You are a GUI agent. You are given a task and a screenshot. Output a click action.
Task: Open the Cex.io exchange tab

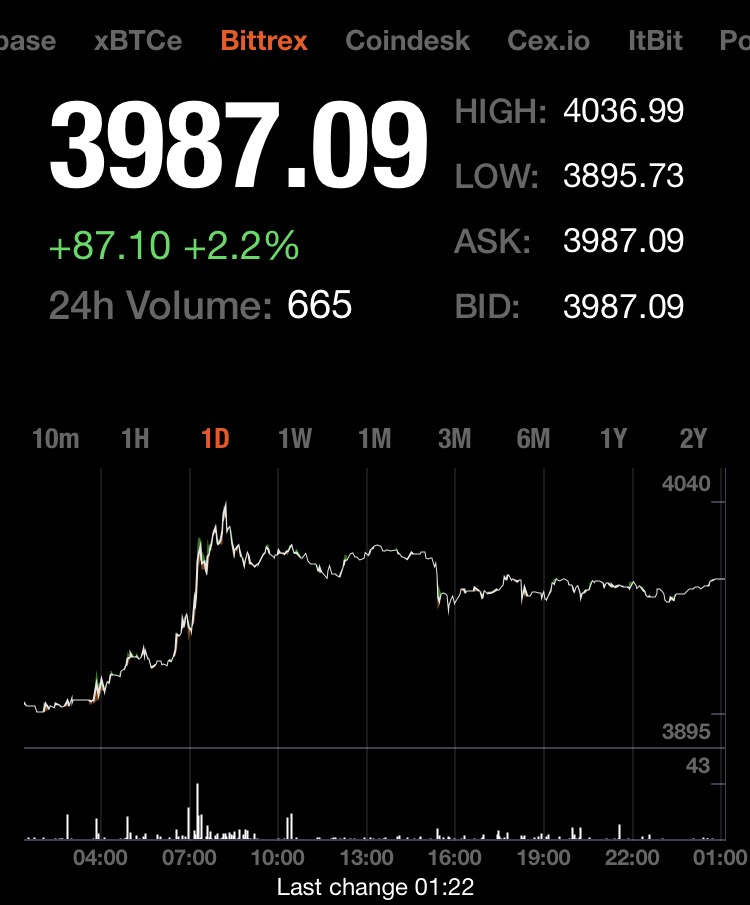point(548,41)
